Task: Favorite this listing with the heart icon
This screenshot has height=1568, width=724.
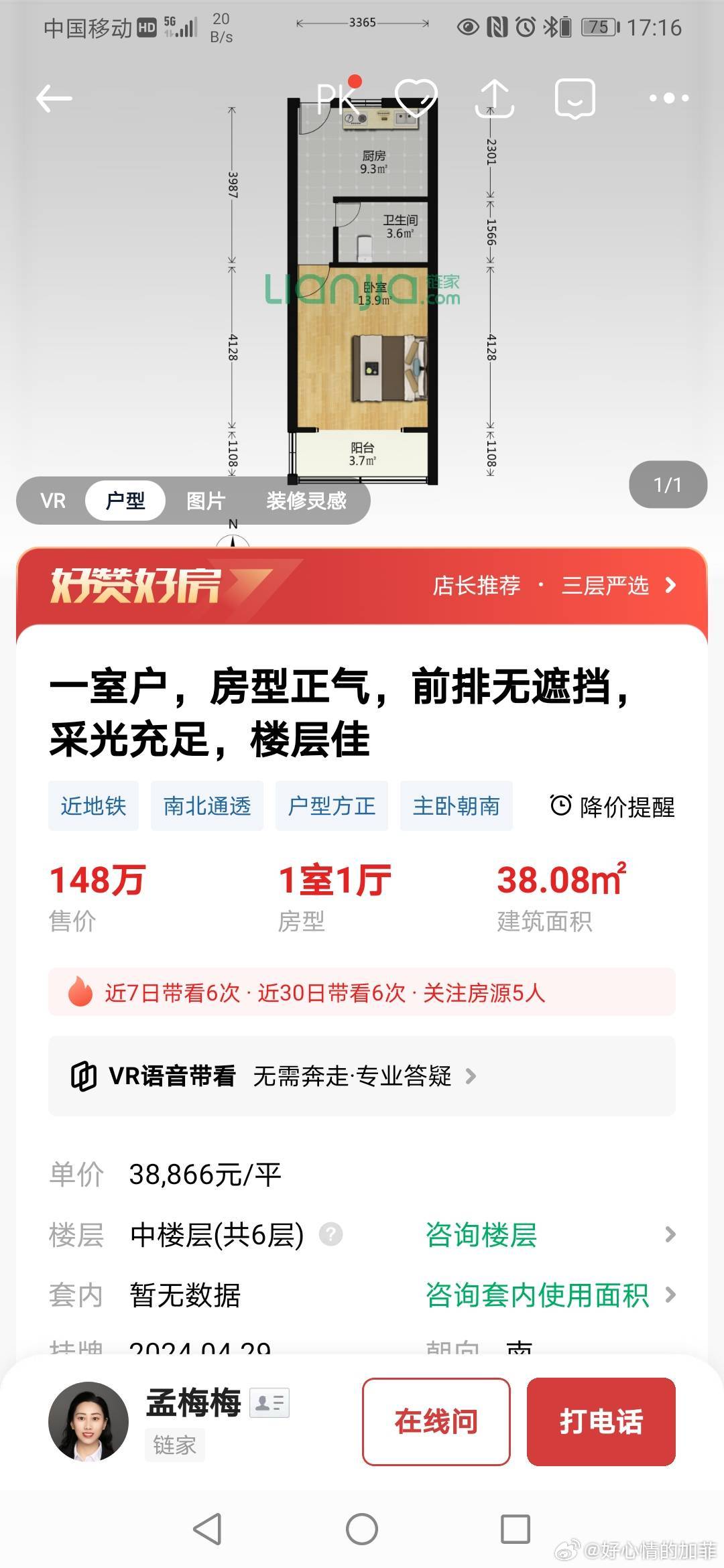Action: (x=416, y=98)
